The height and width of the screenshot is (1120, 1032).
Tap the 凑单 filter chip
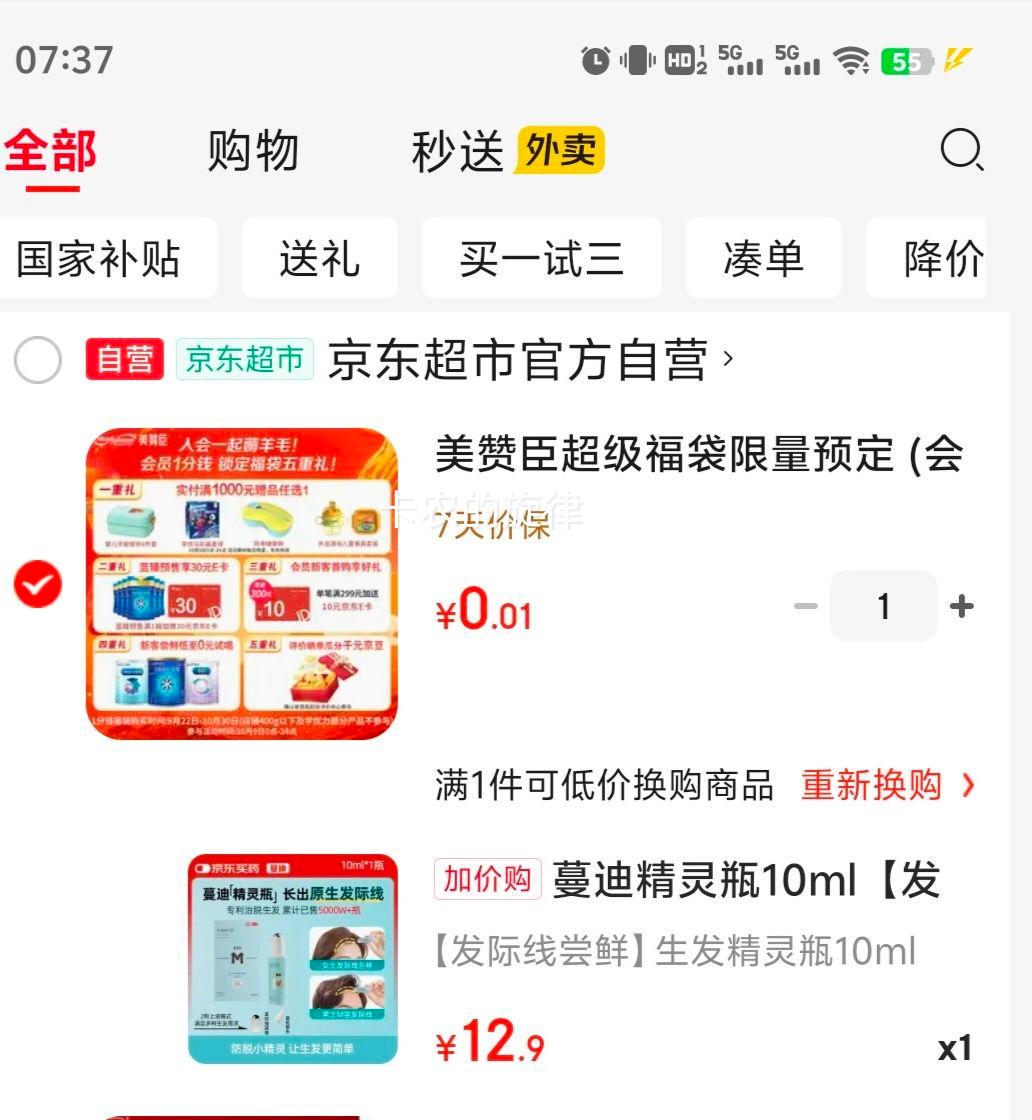click(x=763, y=259)
